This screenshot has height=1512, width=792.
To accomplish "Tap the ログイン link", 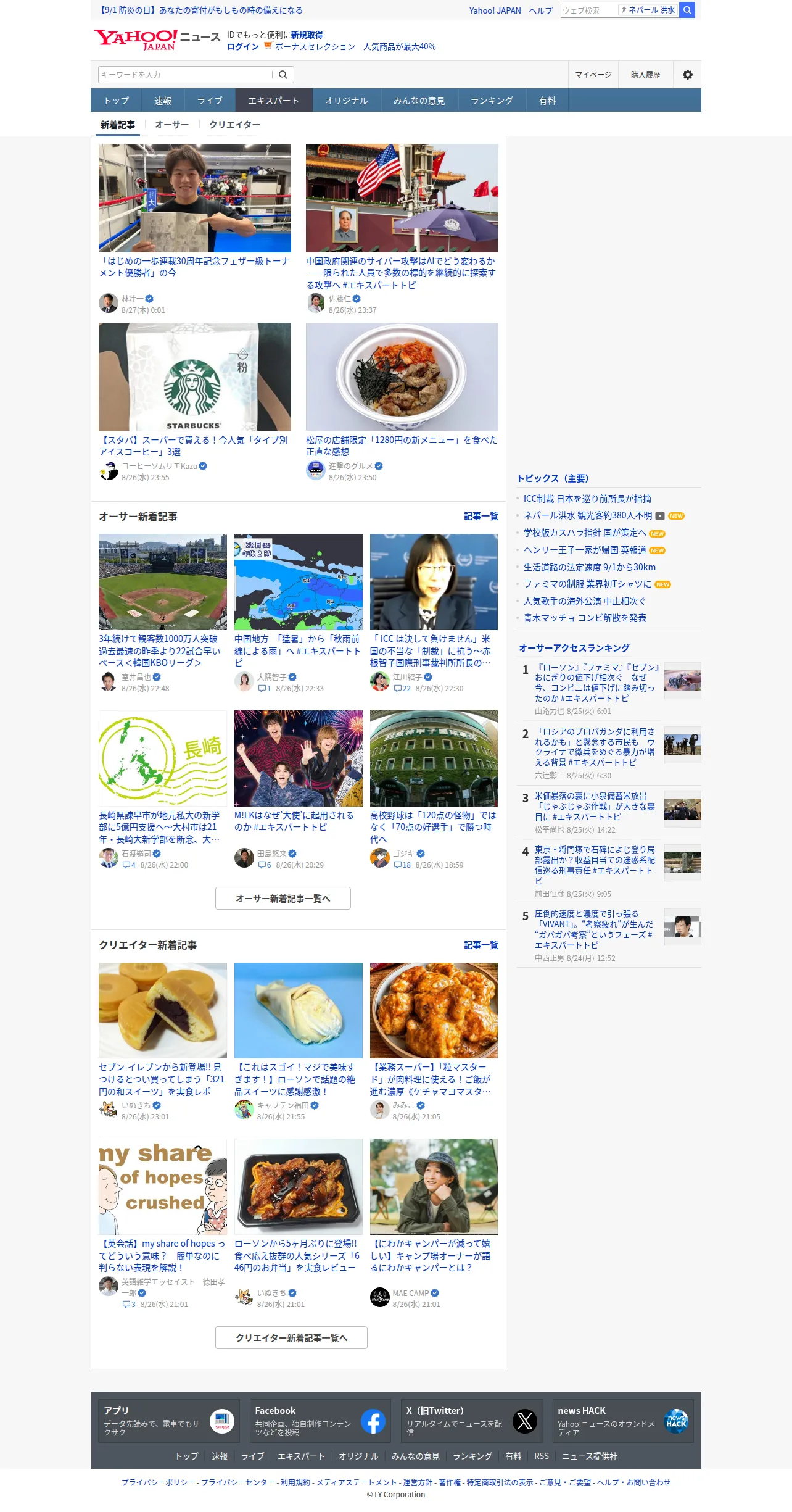I will tap(243, 47).
